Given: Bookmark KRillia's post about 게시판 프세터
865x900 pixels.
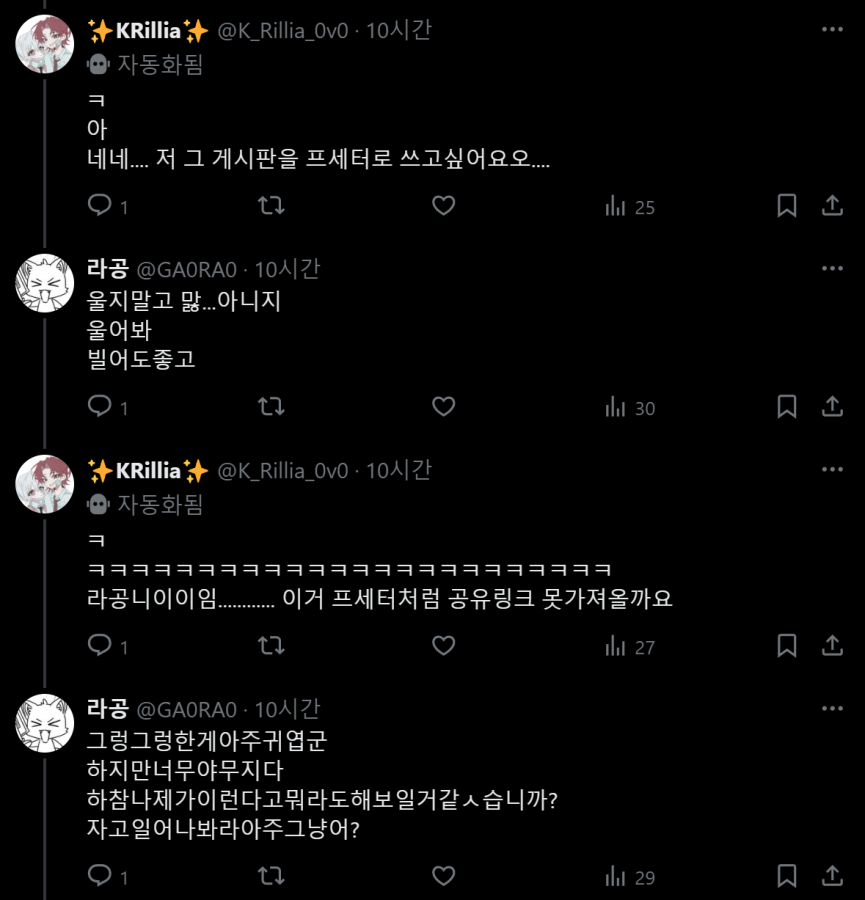Looking at the screenshot, I should click(x=787, y=206).
